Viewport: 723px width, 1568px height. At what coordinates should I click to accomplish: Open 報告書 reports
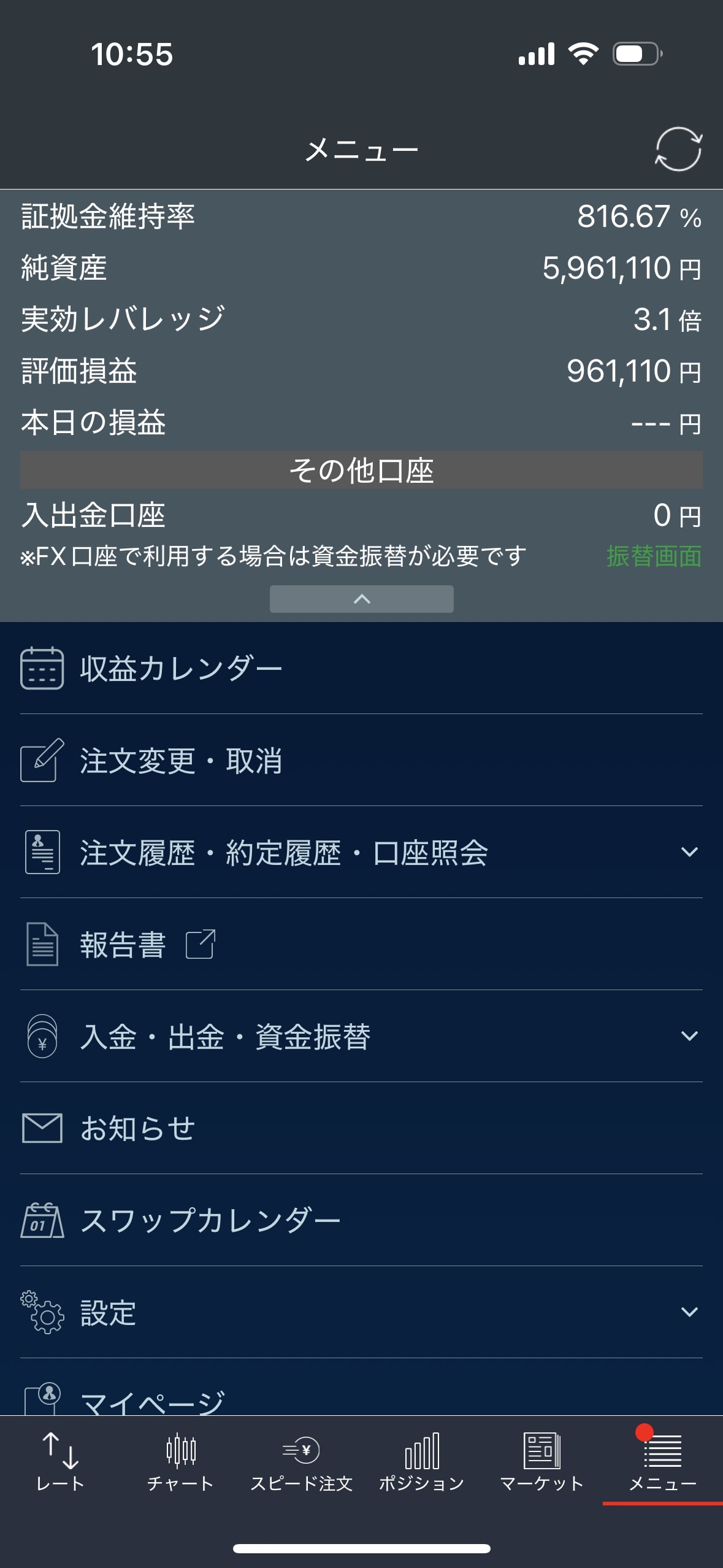pyautogui.click(x=123, y=945)
